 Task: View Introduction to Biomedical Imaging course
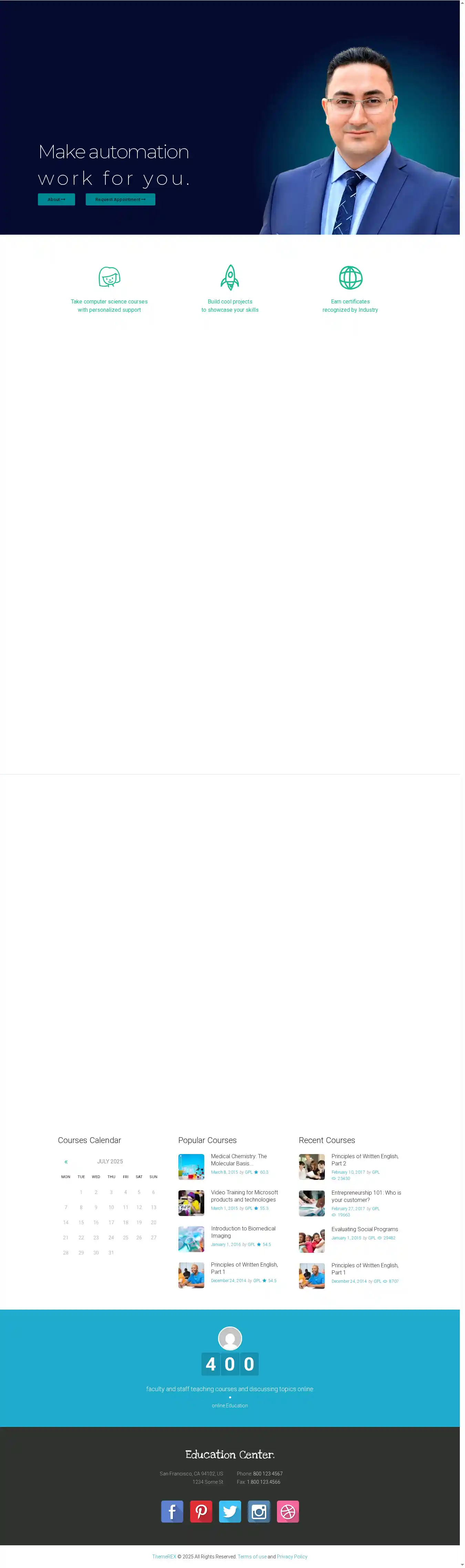(x=242, y=1231)
